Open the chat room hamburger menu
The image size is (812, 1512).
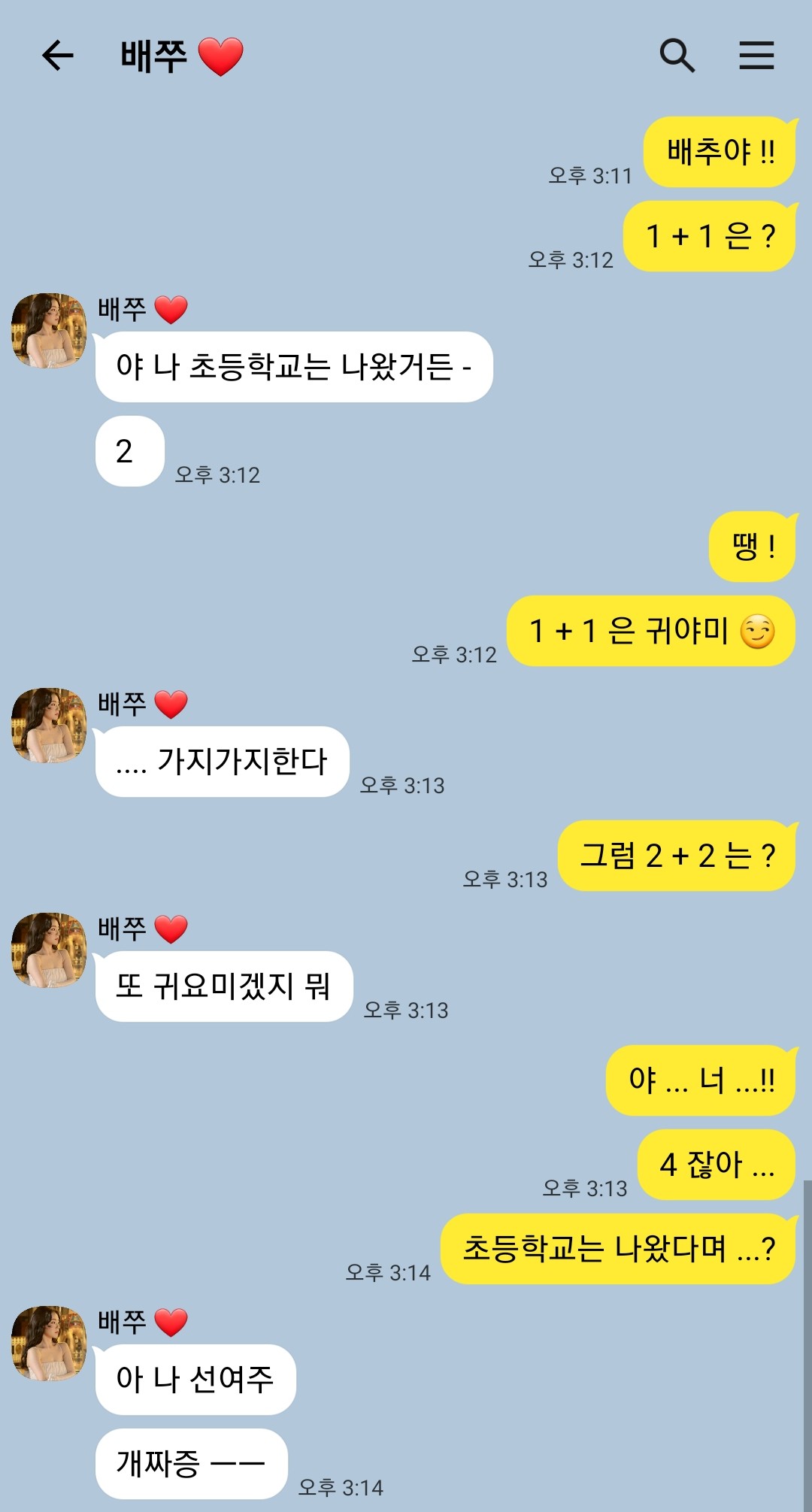point(756,56)
